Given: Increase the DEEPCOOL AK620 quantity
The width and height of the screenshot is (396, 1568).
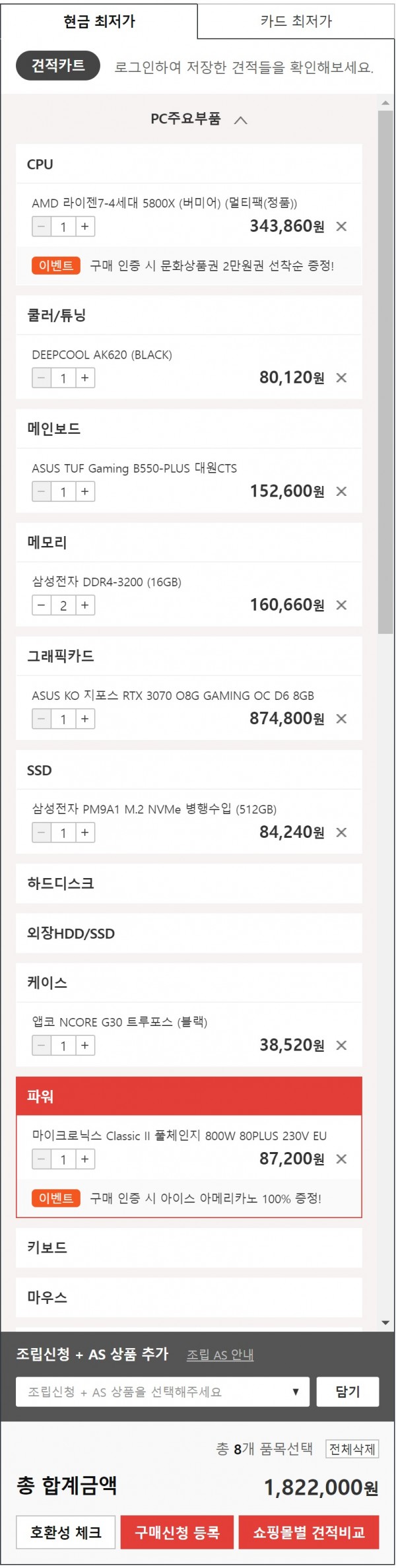Looking at the screenshot, I should click(x=85, y=378).
